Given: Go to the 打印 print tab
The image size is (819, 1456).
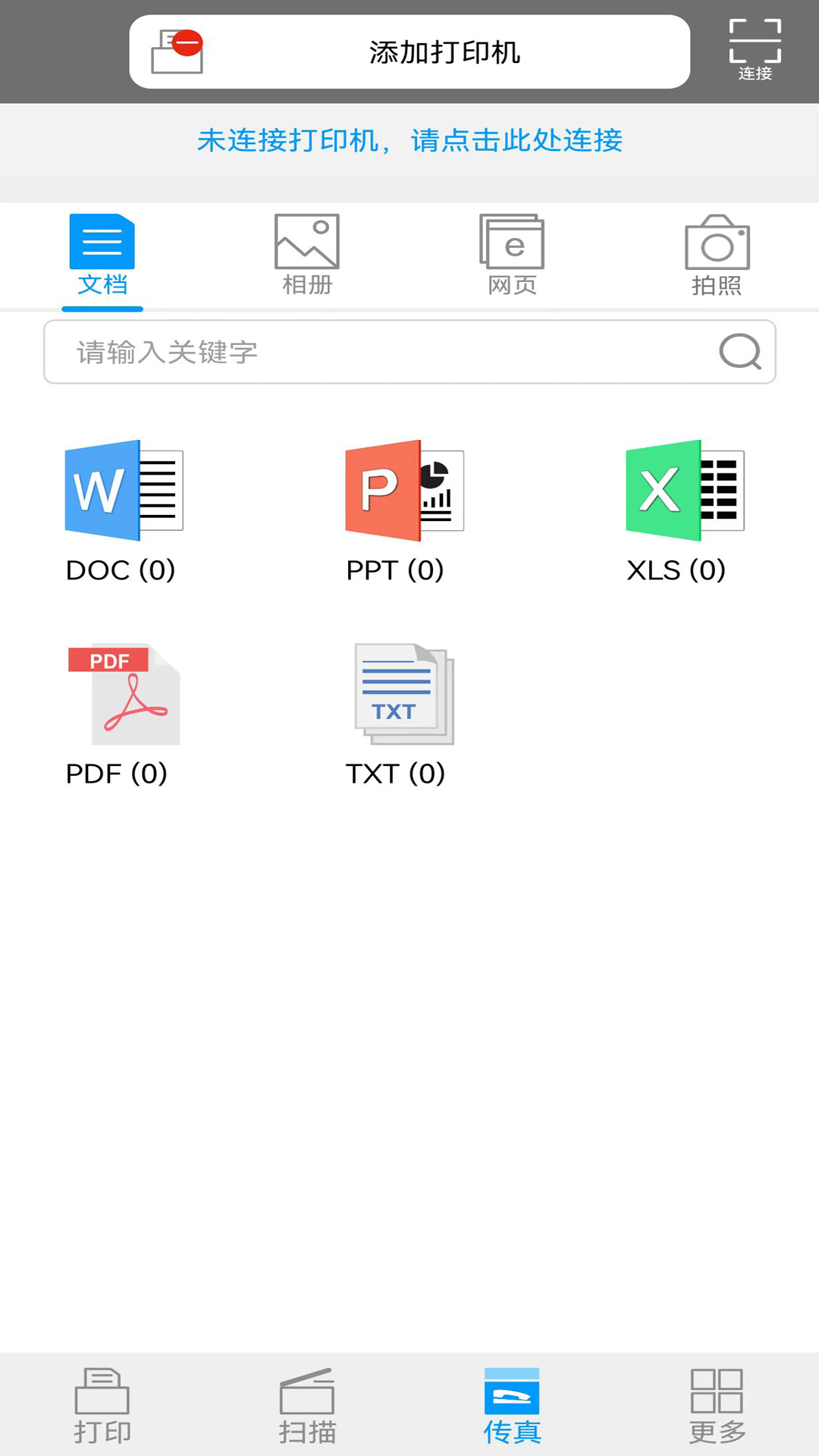Looking at the screenshot, I should [x=102, y=1405].
